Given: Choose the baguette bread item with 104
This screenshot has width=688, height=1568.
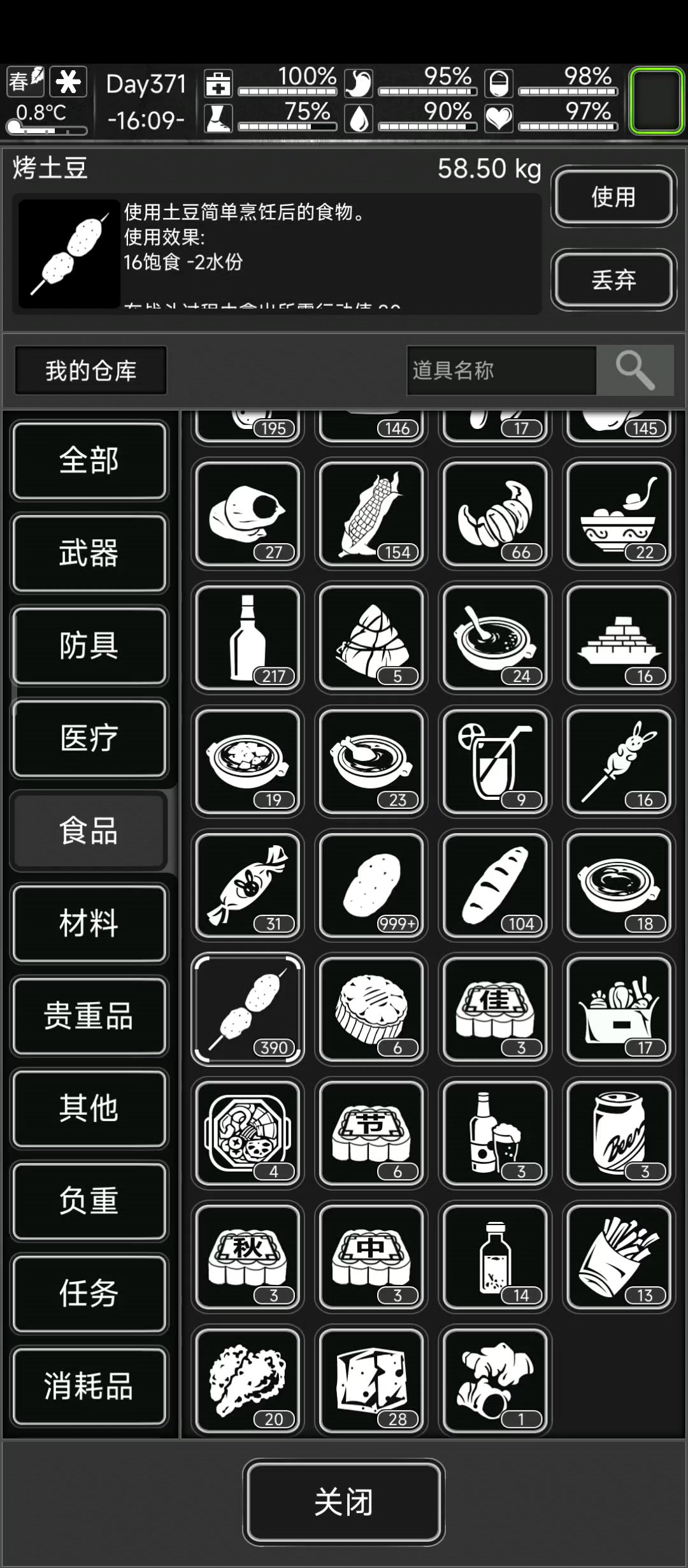Looking at the screenshot, I should [495, 885].
